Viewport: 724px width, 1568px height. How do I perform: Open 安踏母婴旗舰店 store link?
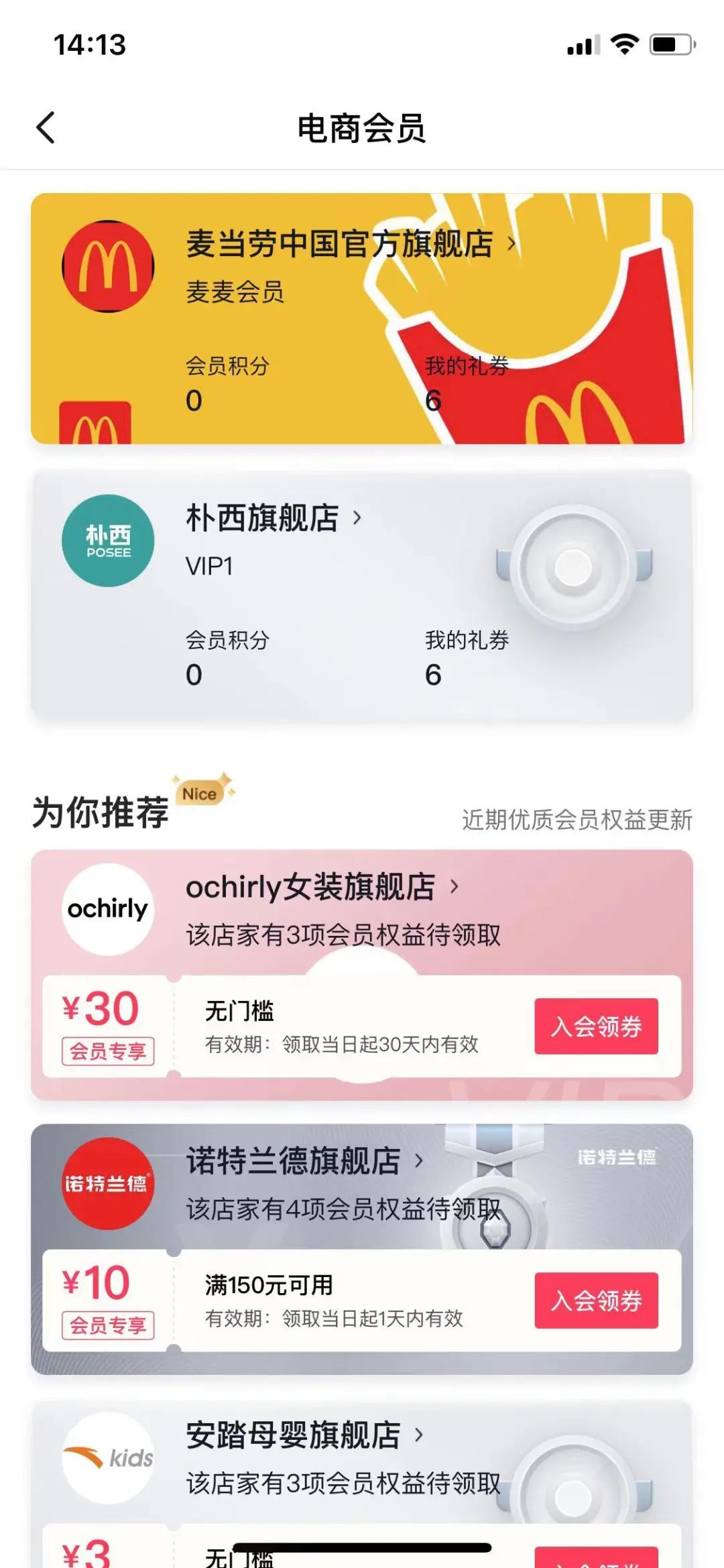[x=305, y=1435]
